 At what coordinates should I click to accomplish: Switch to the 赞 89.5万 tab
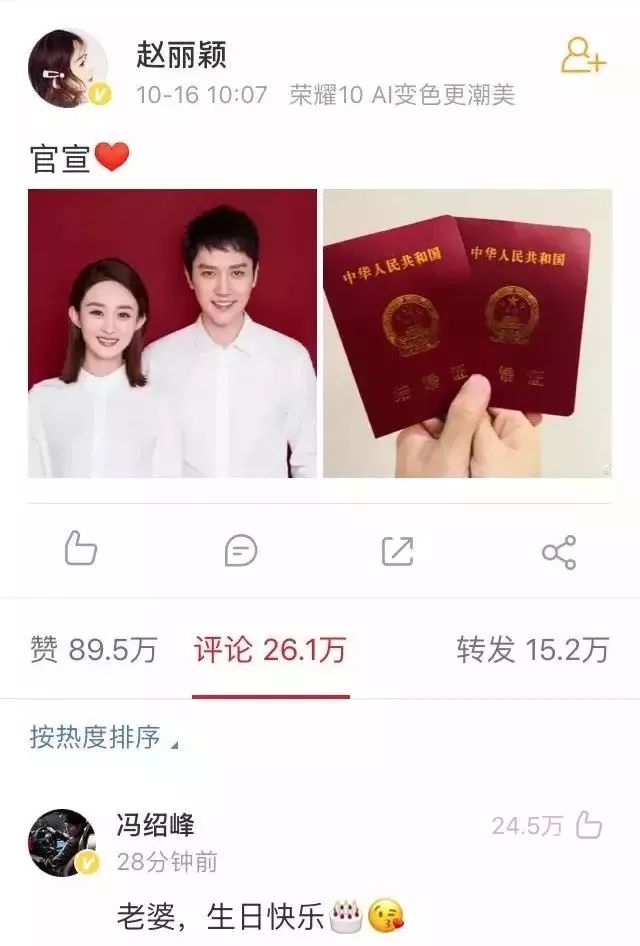click(x=93, y=650)
